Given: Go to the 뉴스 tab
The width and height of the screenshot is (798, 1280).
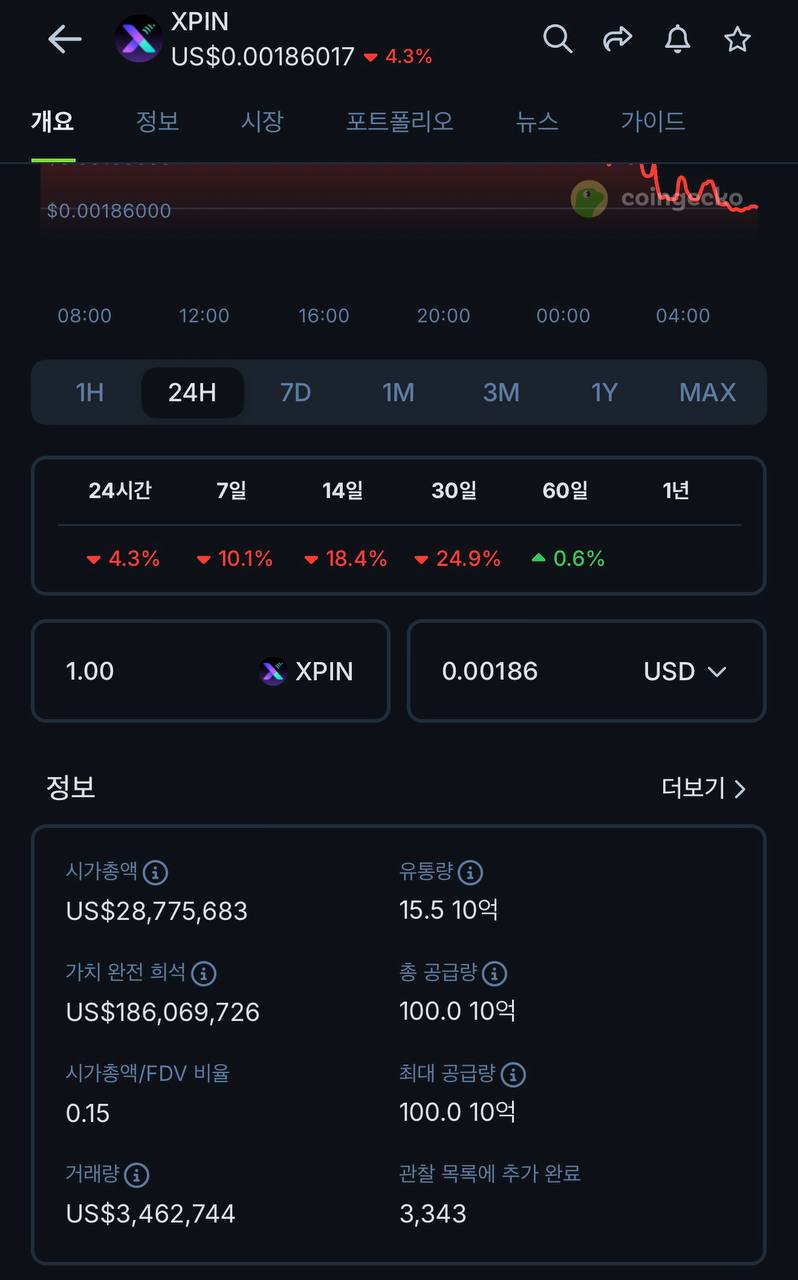Looking at the screenshot, I should tap(537, 122).
